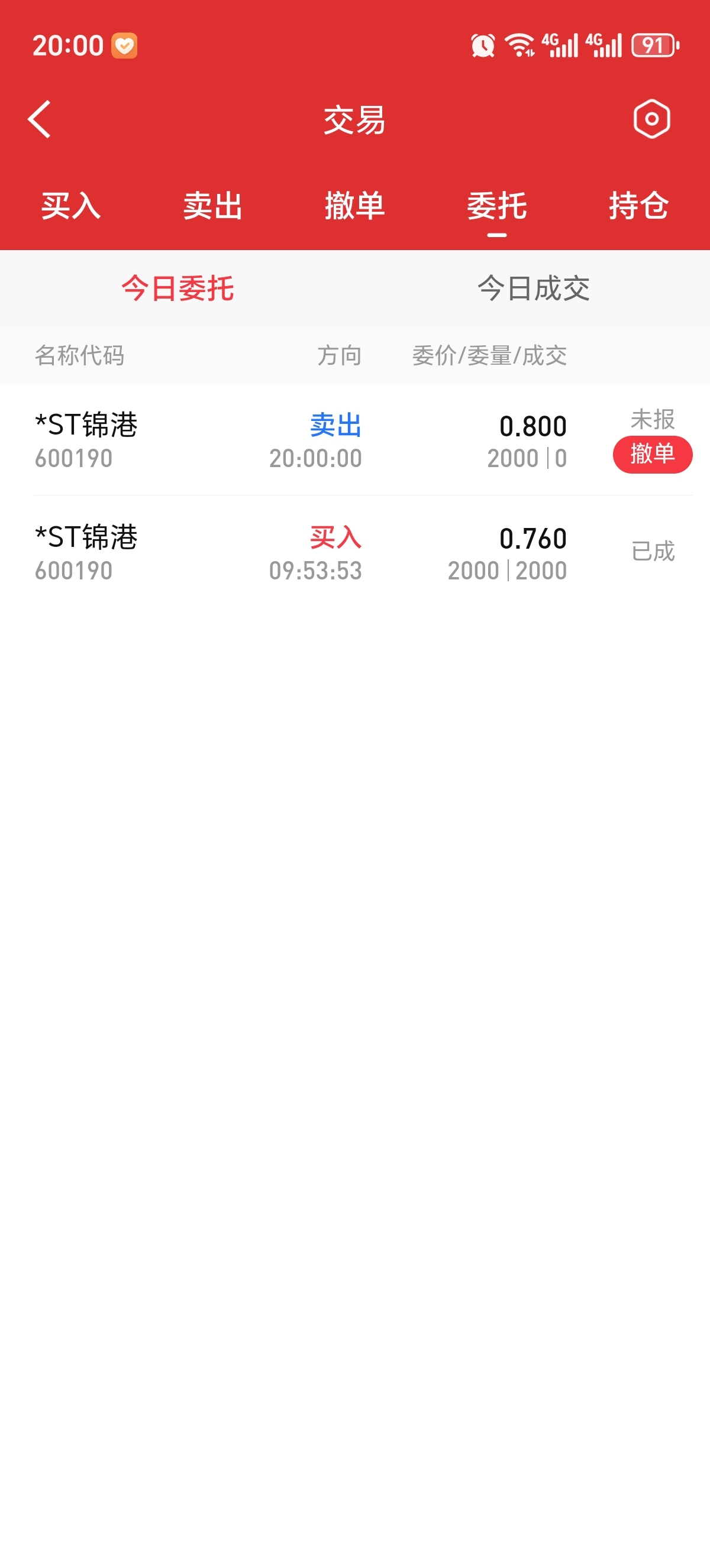Switch to the 卖出 tab
This screenshot has width=710, height=1568.
tap(213, 206)
